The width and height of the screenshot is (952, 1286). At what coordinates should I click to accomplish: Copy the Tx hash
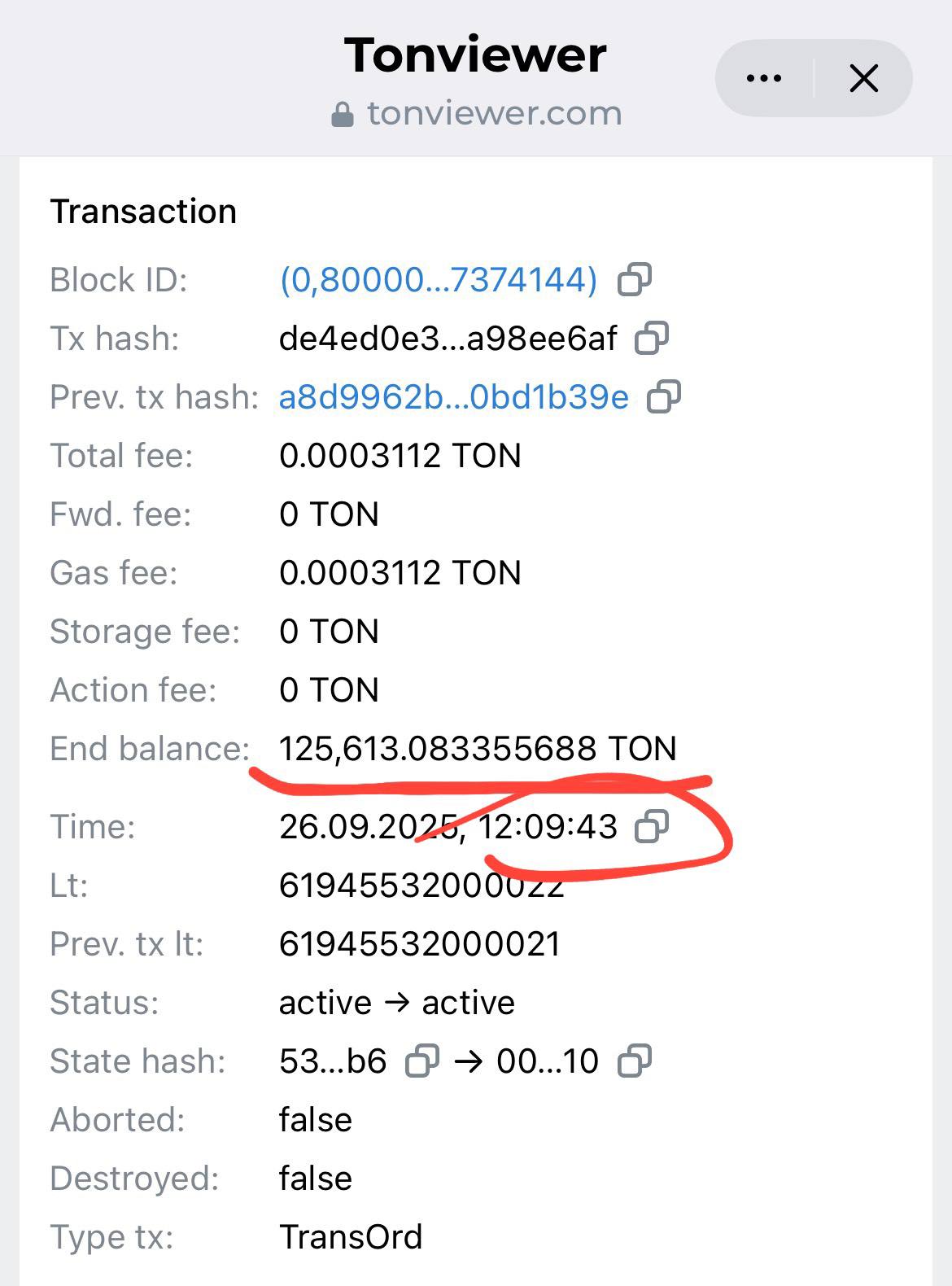pos(652,338)
